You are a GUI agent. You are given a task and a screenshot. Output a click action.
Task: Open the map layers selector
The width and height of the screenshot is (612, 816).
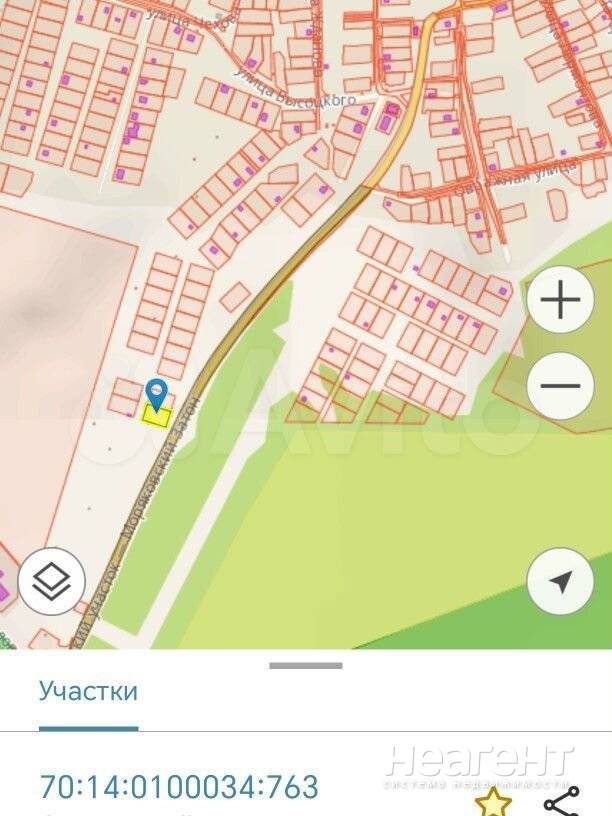51,581
